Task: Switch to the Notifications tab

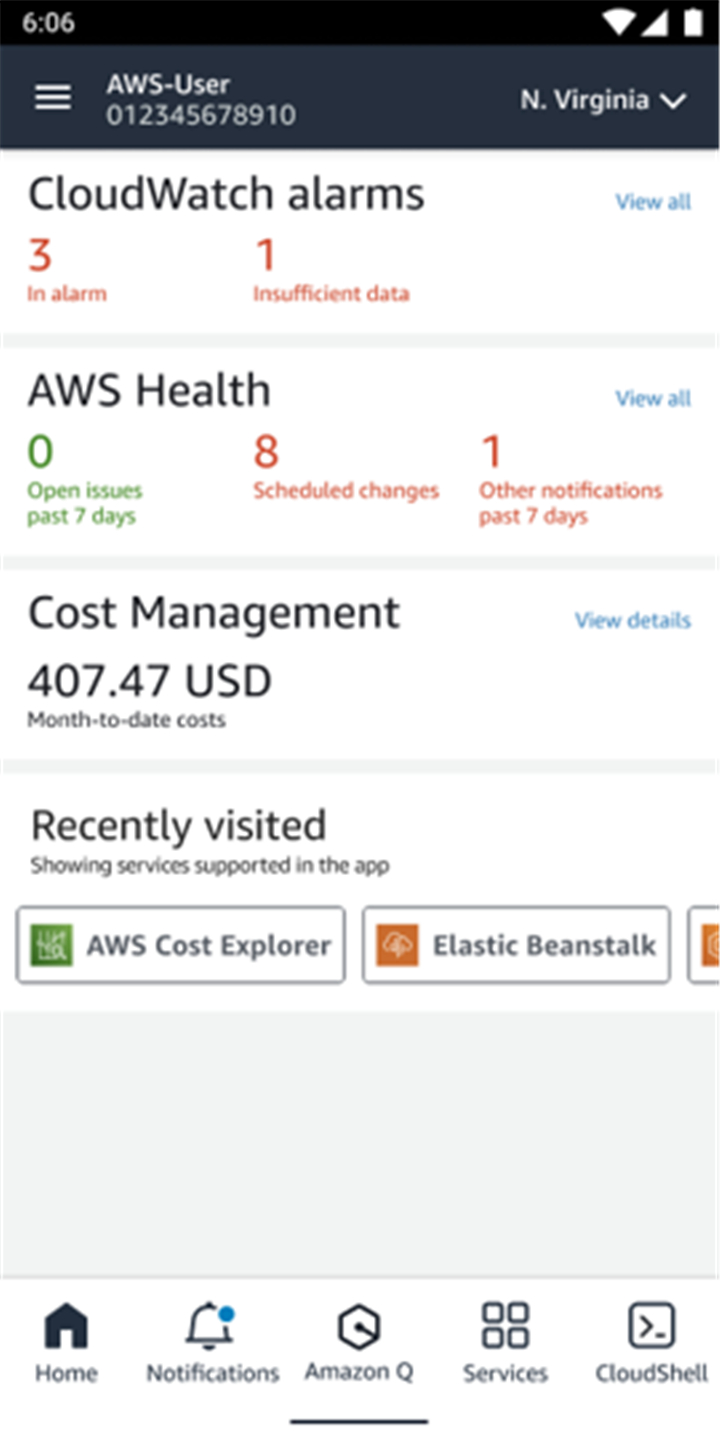Action: coord(212,1343)
